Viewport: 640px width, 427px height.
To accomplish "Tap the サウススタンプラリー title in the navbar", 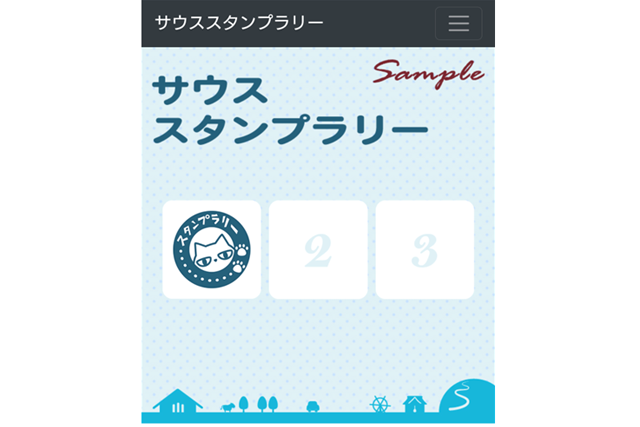I will [239, 23].
